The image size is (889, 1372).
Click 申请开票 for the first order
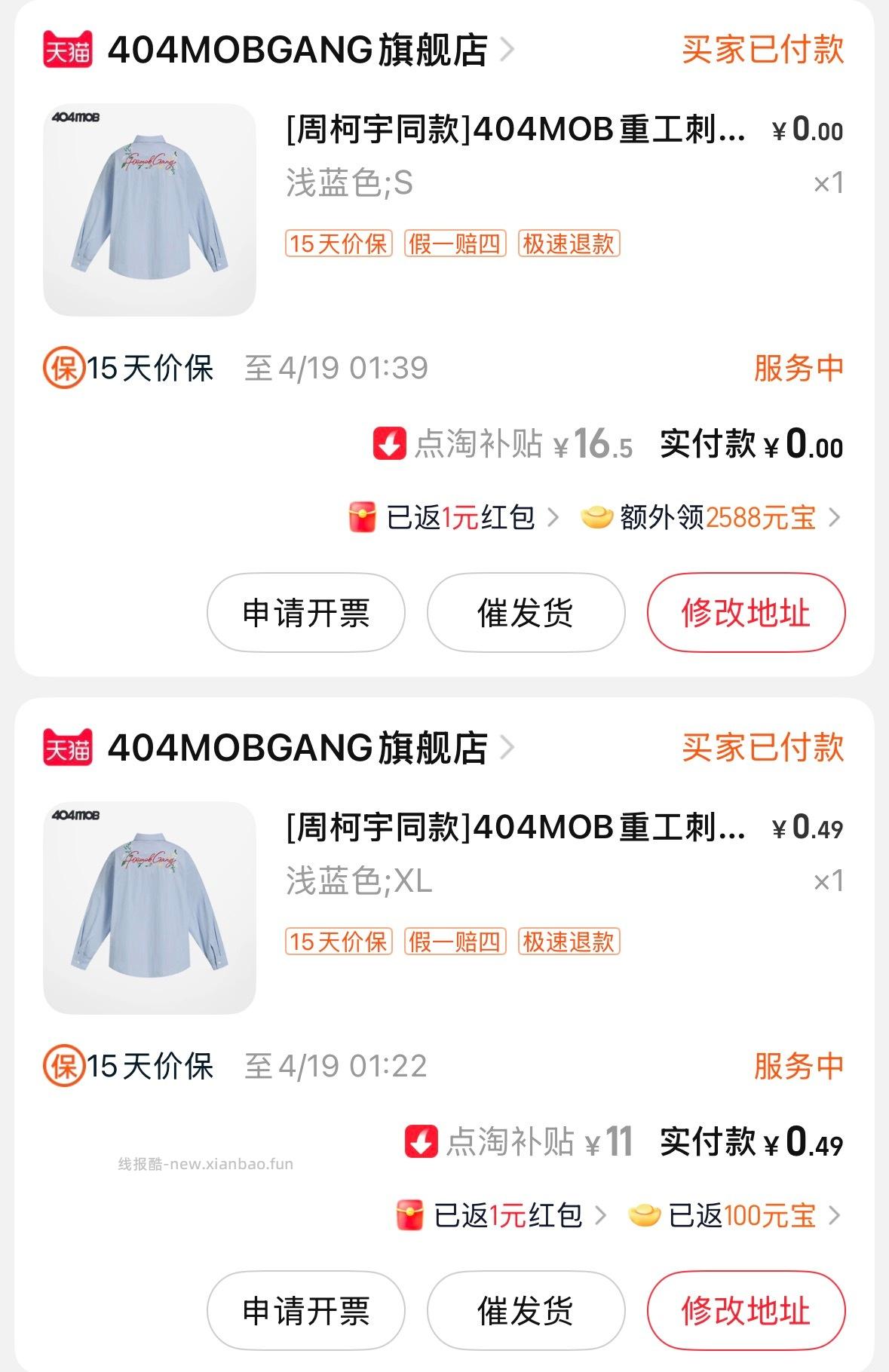pyautogui.click(x=305, y=613)
